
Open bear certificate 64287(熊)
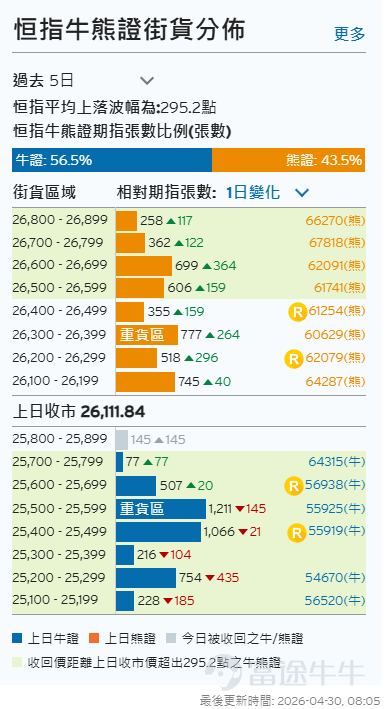[335, 382]
